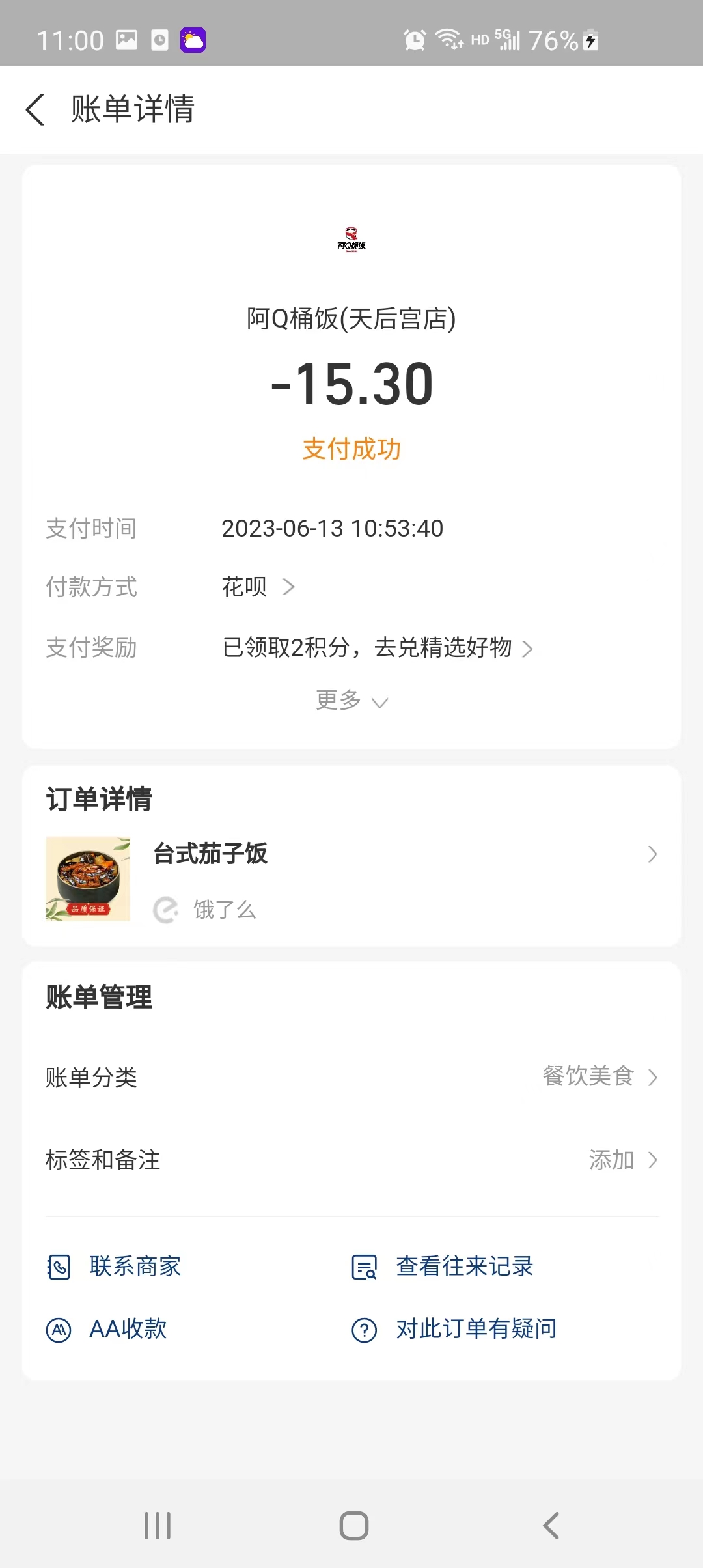Open 查看往来记录 transaction history
Image resolution: width=703 pixels, height=1568 pixels.
tap(443, 1267)
